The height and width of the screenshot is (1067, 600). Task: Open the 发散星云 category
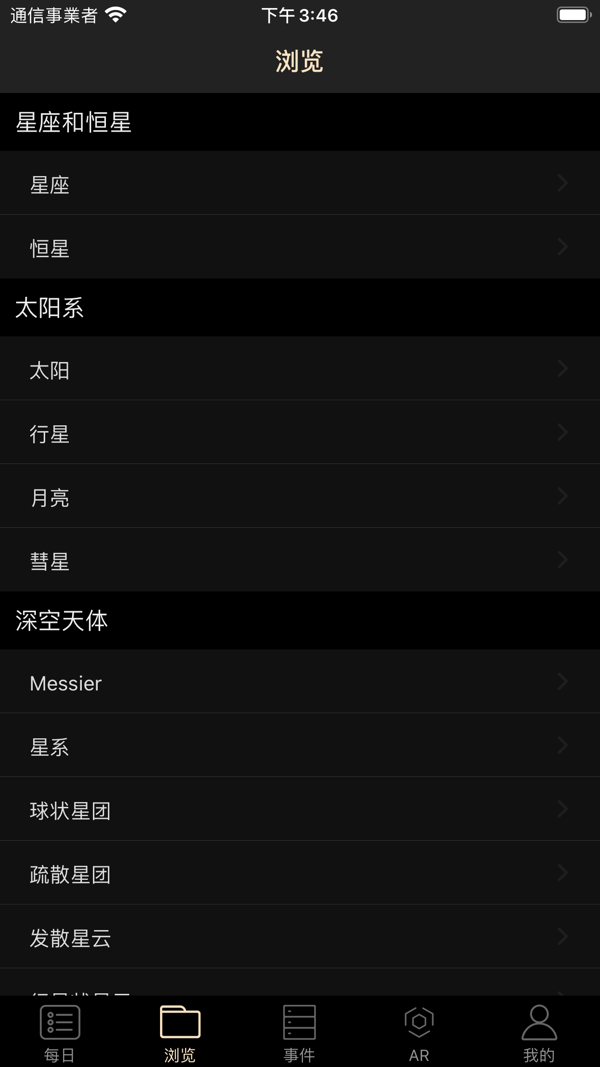coord(300,937)
